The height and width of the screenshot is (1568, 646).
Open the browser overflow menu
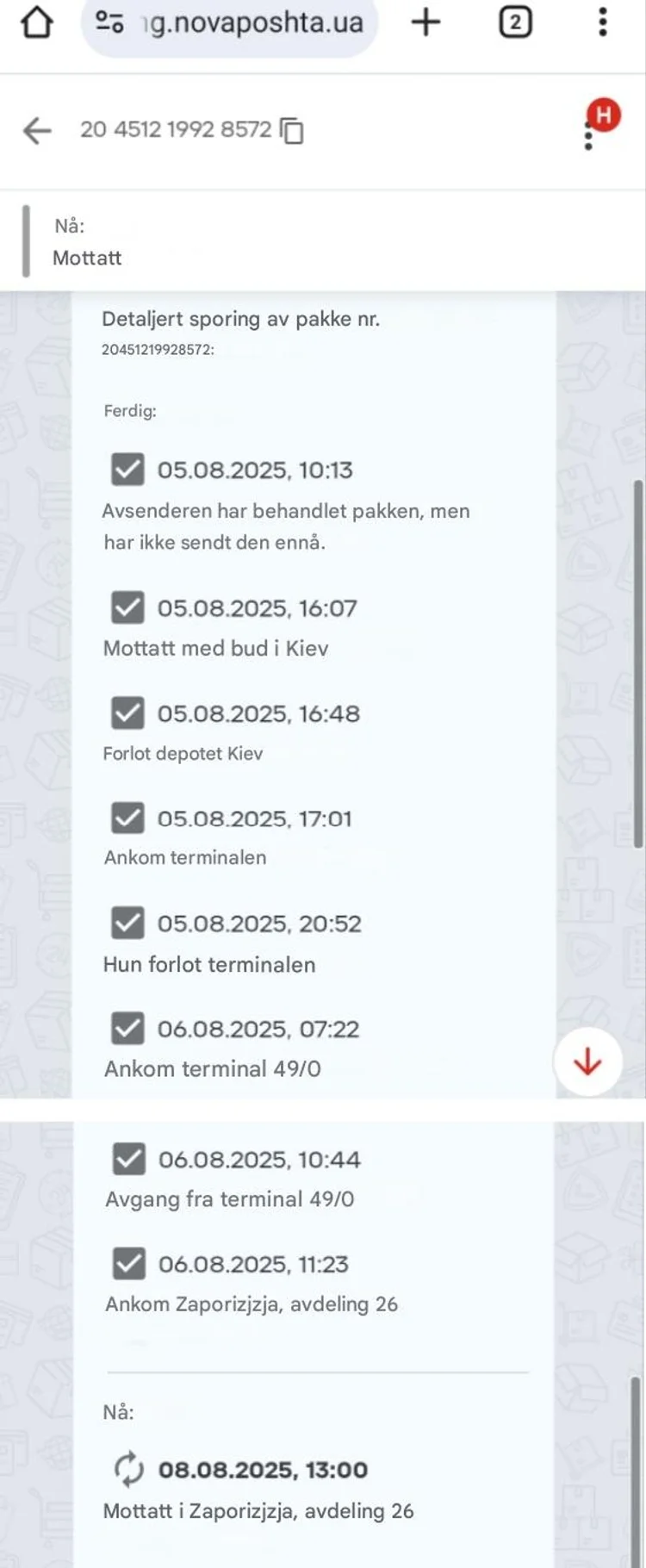pyautogui.click(x=603, y=22)
